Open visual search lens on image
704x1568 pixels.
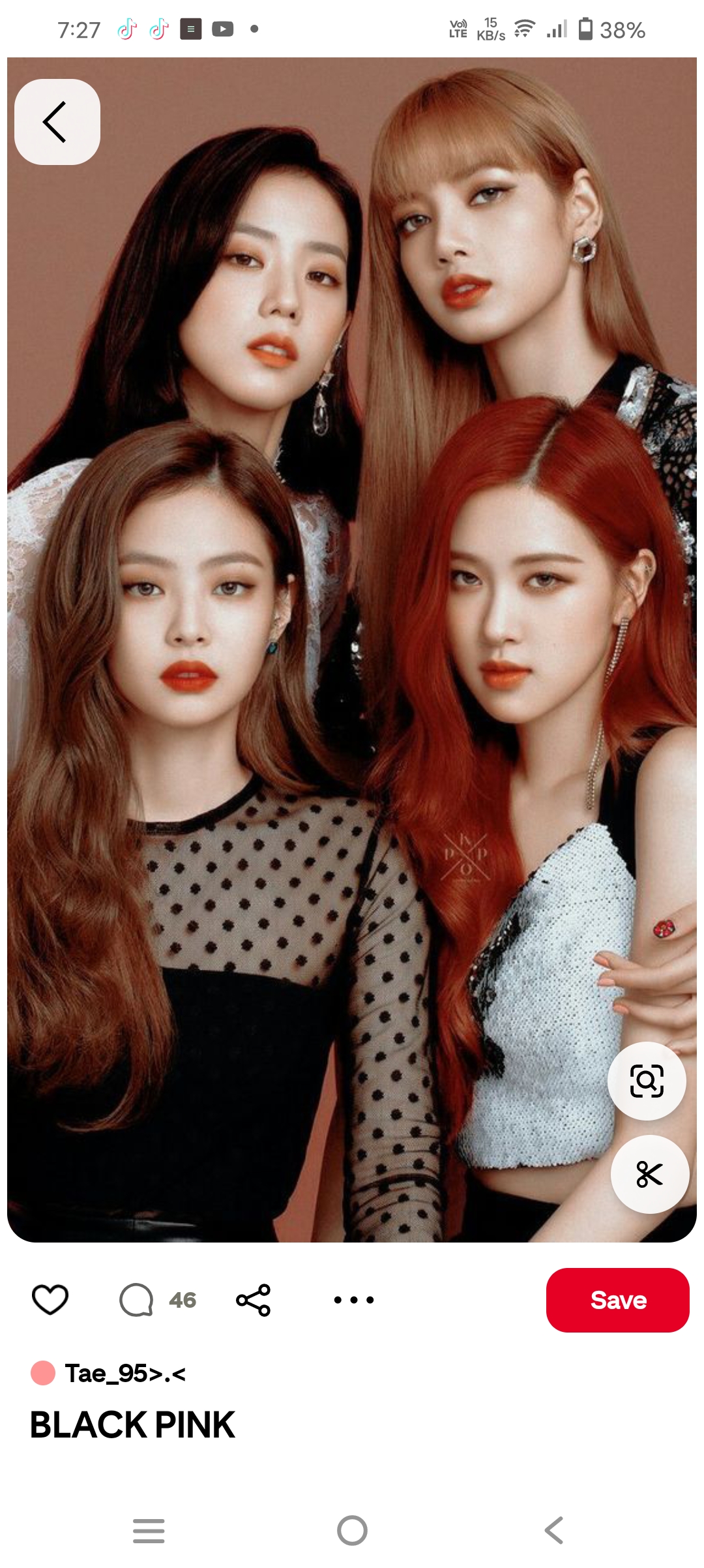(646, 1081)
